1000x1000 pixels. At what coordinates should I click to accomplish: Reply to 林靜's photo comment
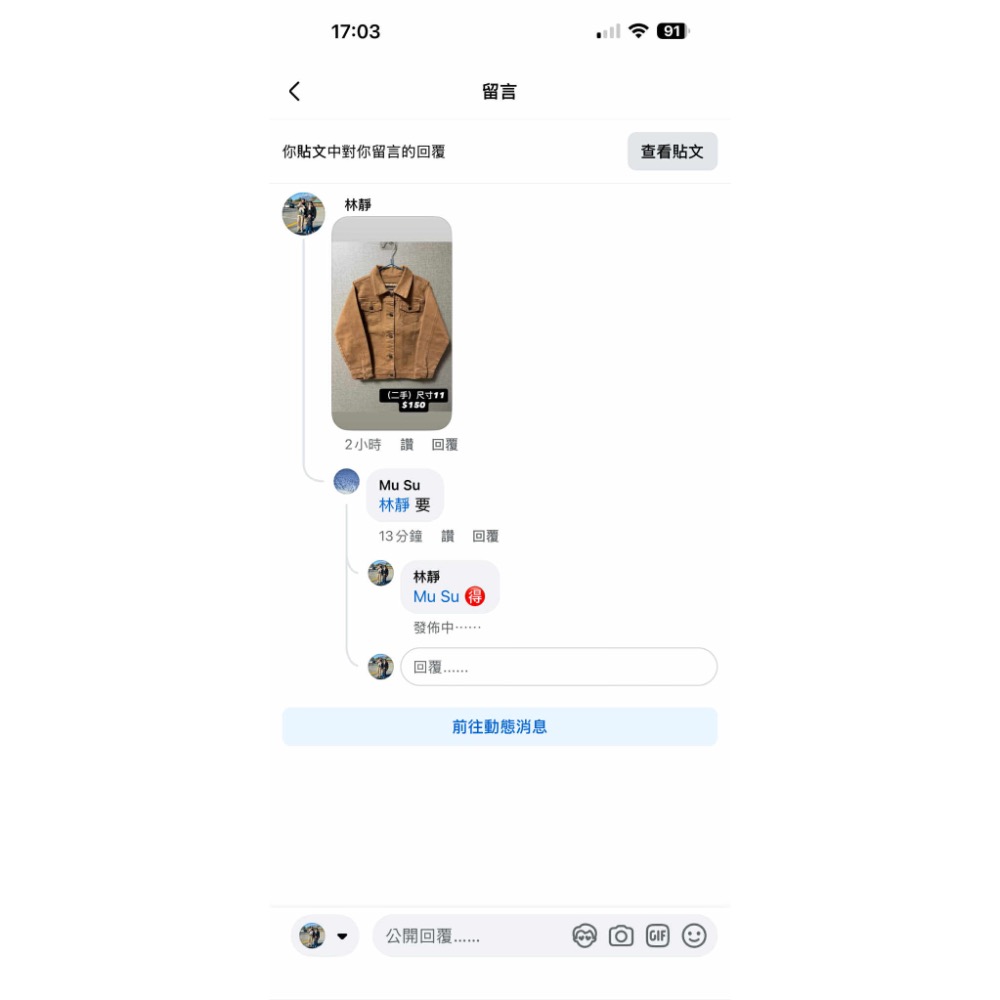[445, 445]
